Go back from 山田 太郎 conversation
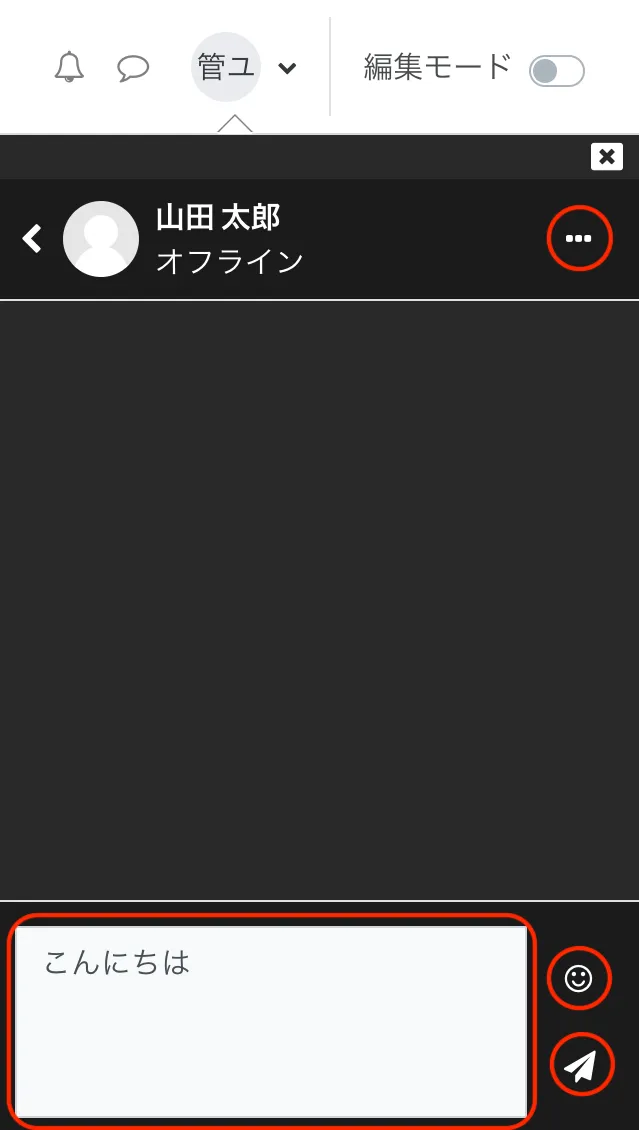 [32, 239]
